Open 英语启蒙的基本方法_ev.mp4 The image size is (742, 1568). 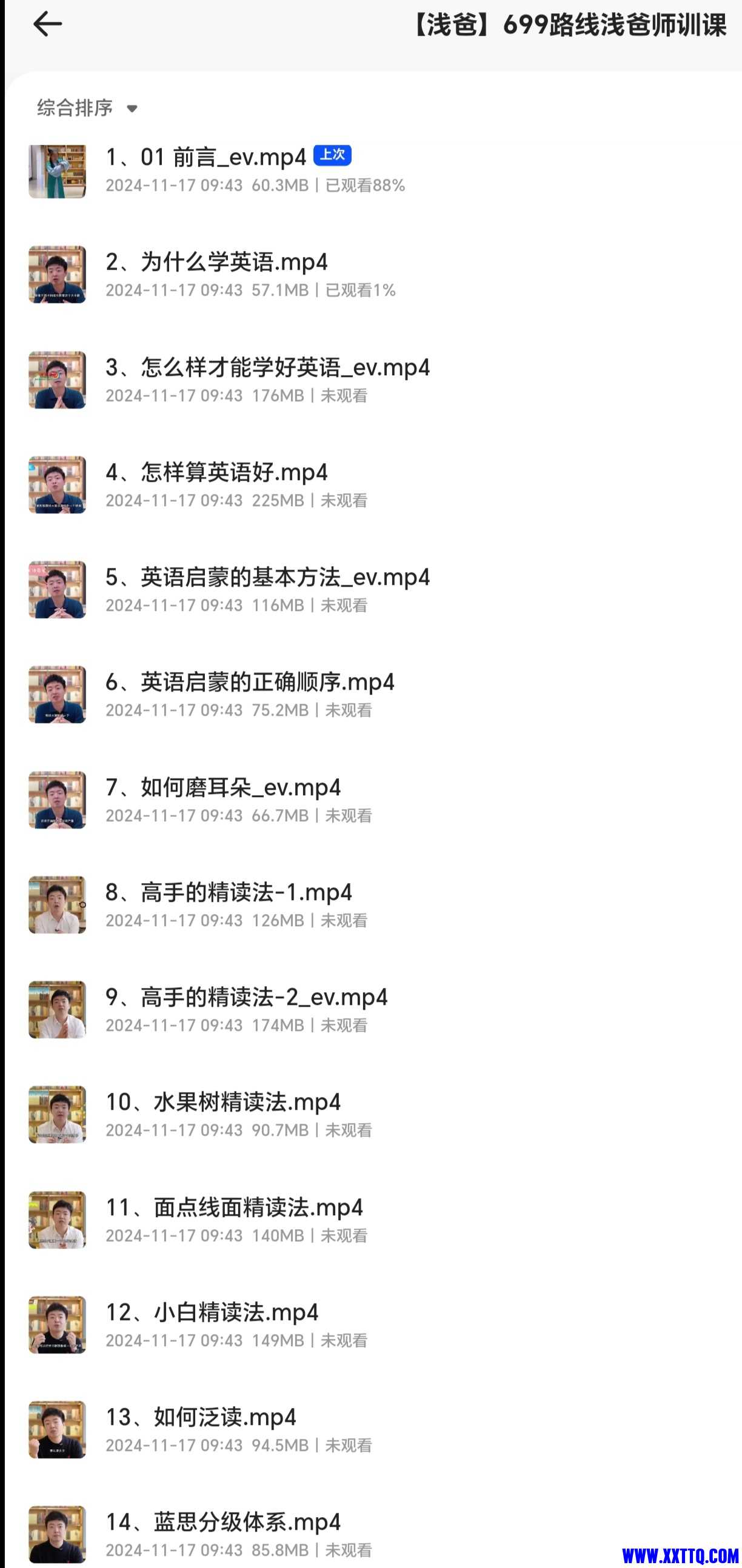[268, 577]
